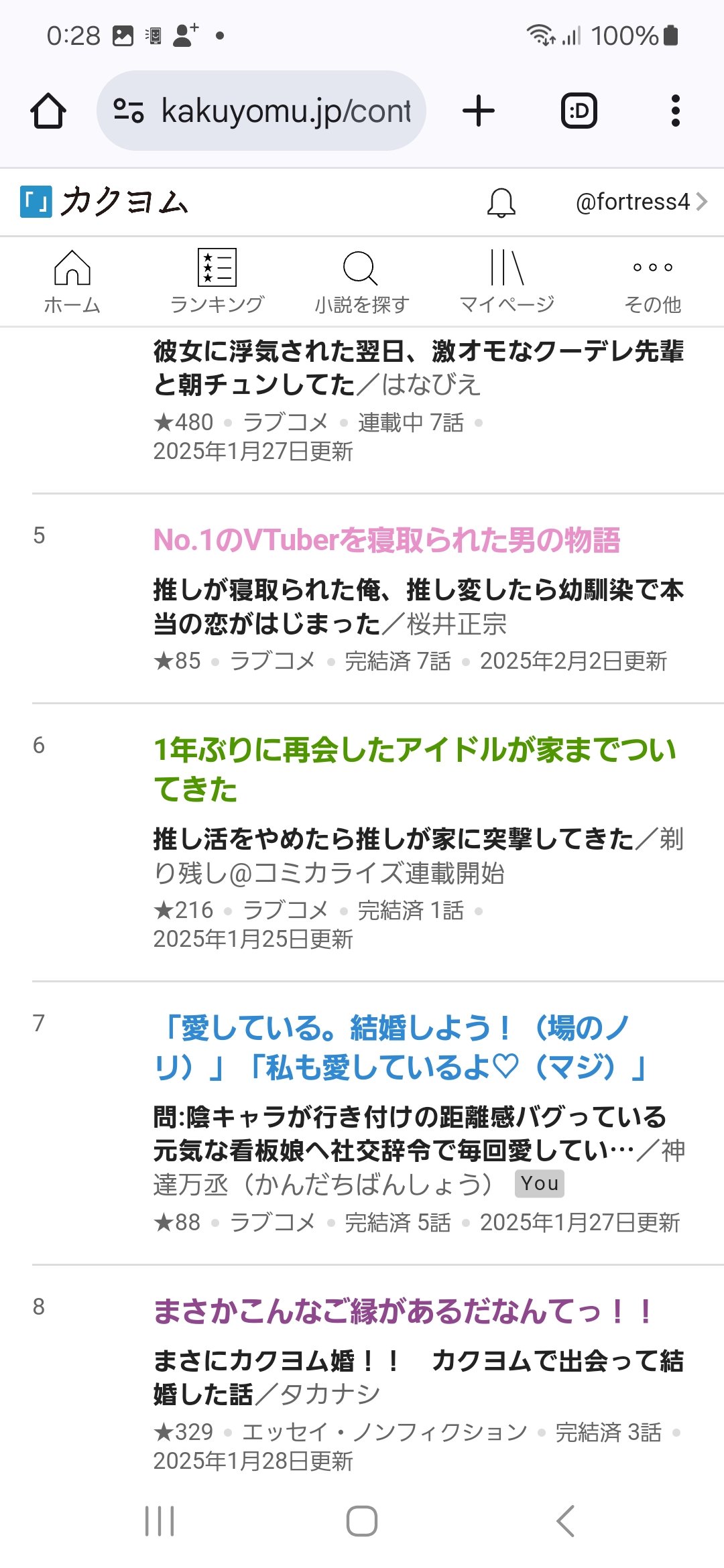Open the rank 8 review まさかこんなご縁があるだなんてっ
This screenshot has width=724, height=1568.
(402, 1311)
